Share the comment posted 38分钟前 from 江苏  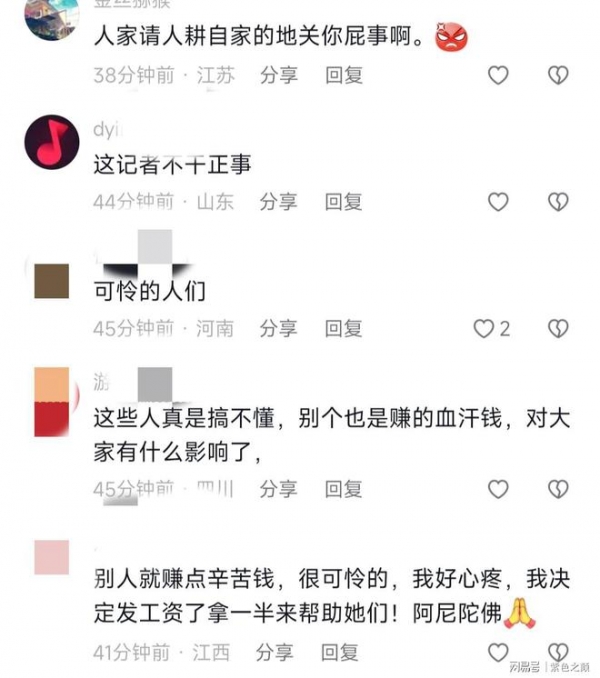click(x=278, y=75)
